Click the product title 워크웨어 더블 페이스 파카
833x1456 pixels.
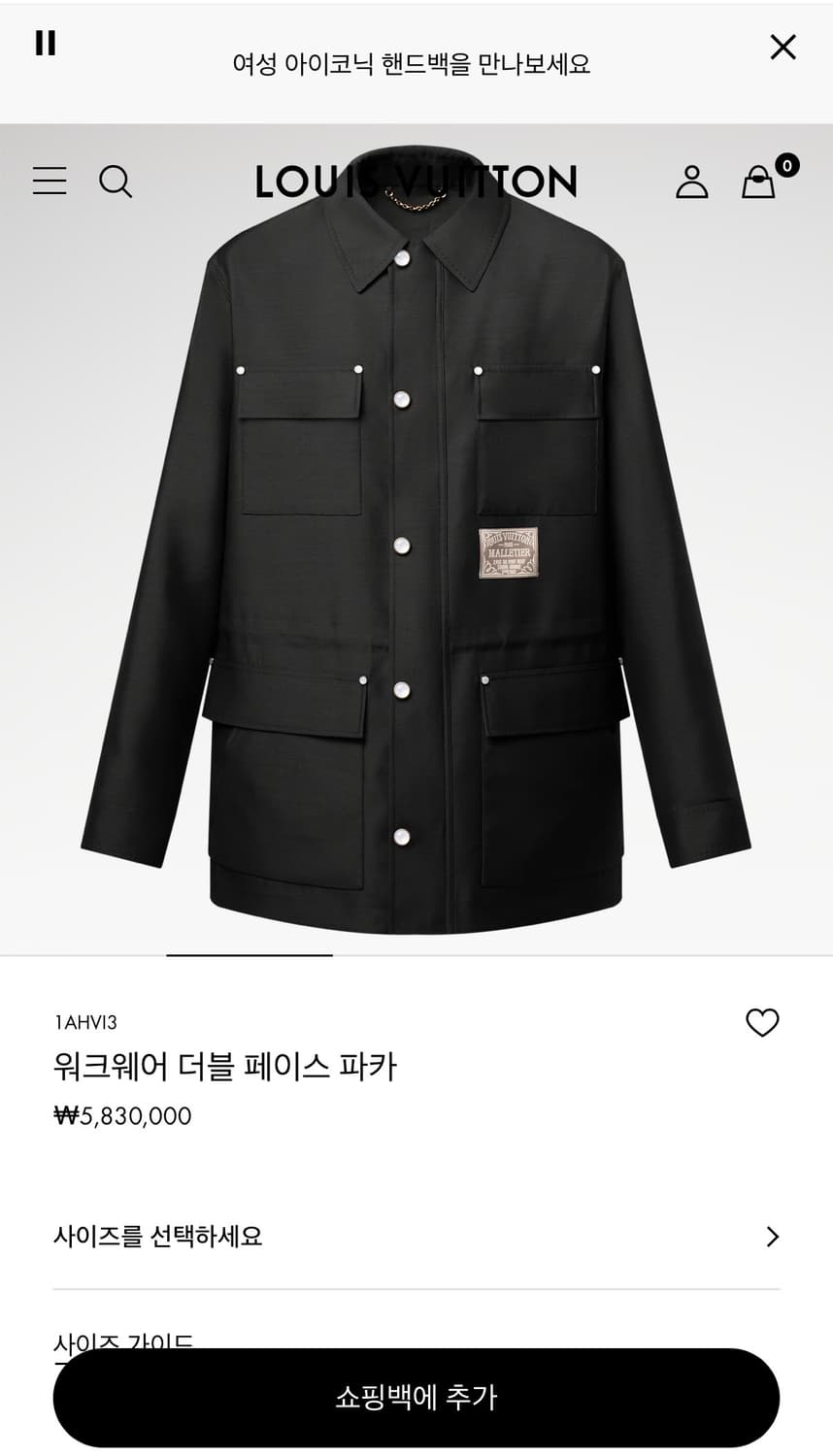pos(231,1065)
